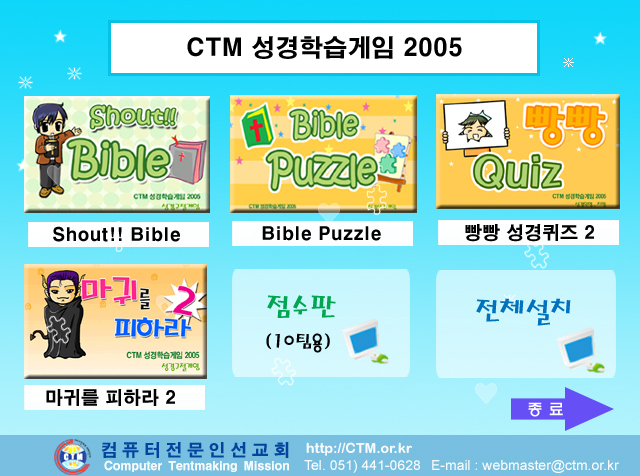
Task: Open the 마귀를 피하라 2 game tile
Action: coord(116,321)
